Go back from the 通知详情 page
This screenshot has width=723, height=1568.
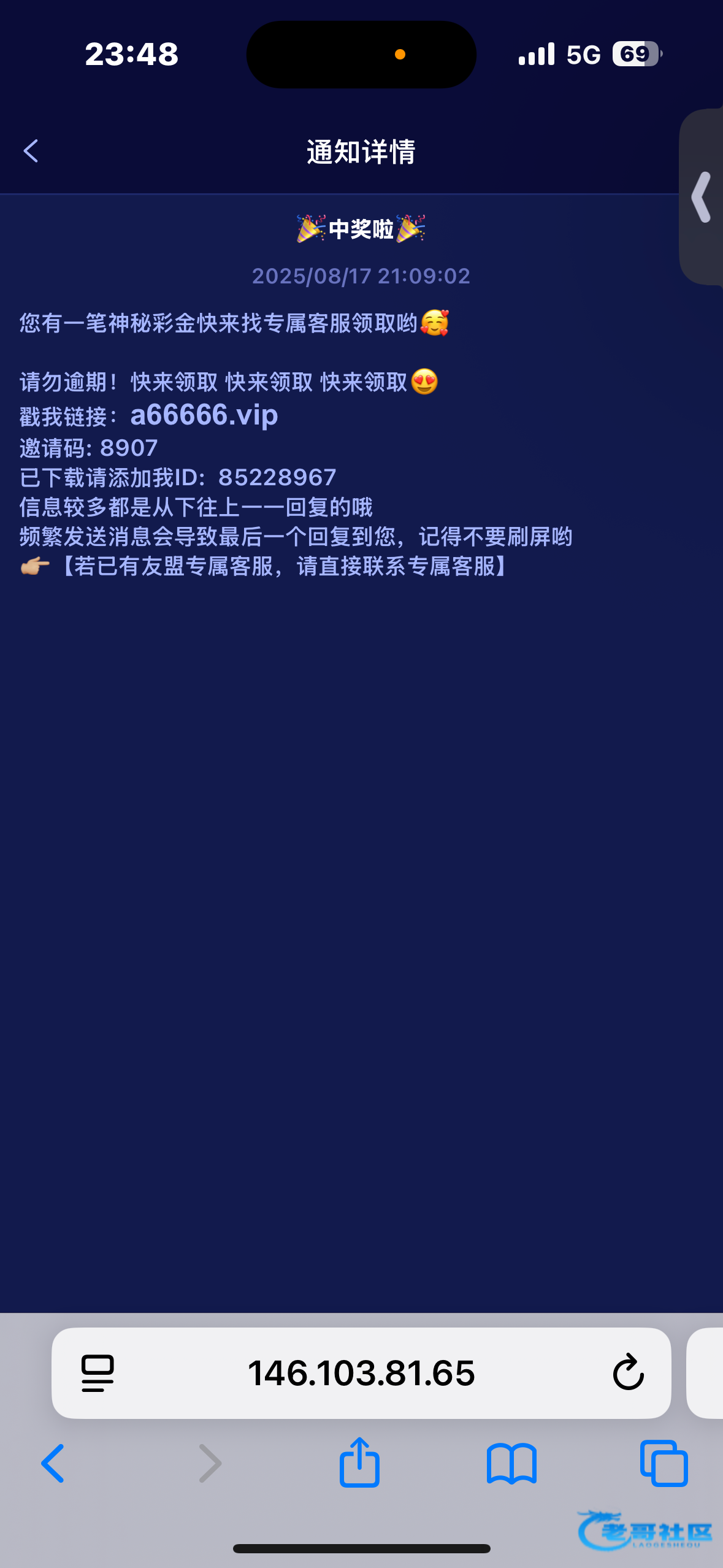(x=31, y=151)
